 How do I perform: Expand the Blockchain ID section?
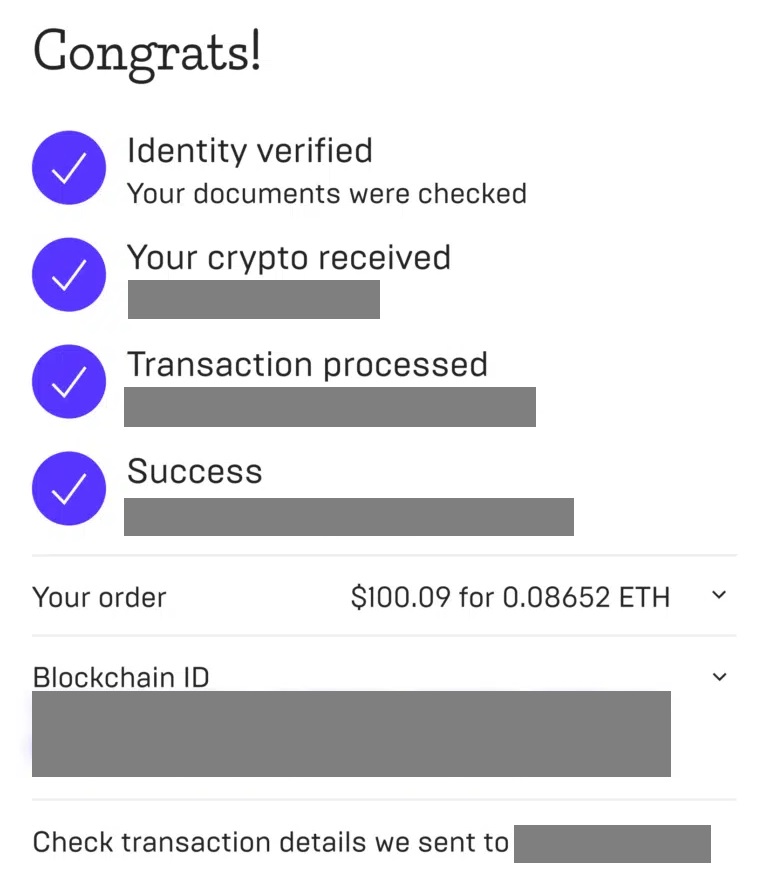tap(719, 677)
